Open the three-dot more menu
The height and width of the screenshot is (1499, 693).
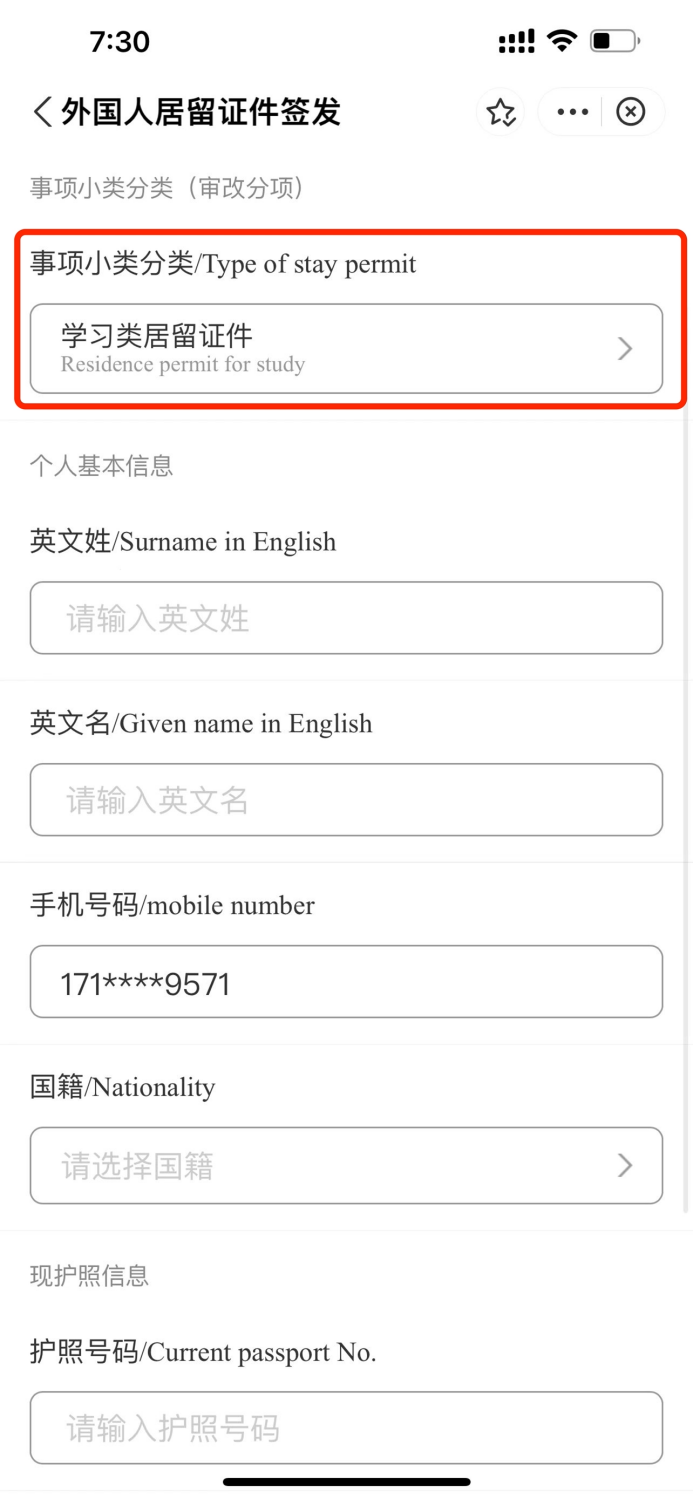click(572, 112)
